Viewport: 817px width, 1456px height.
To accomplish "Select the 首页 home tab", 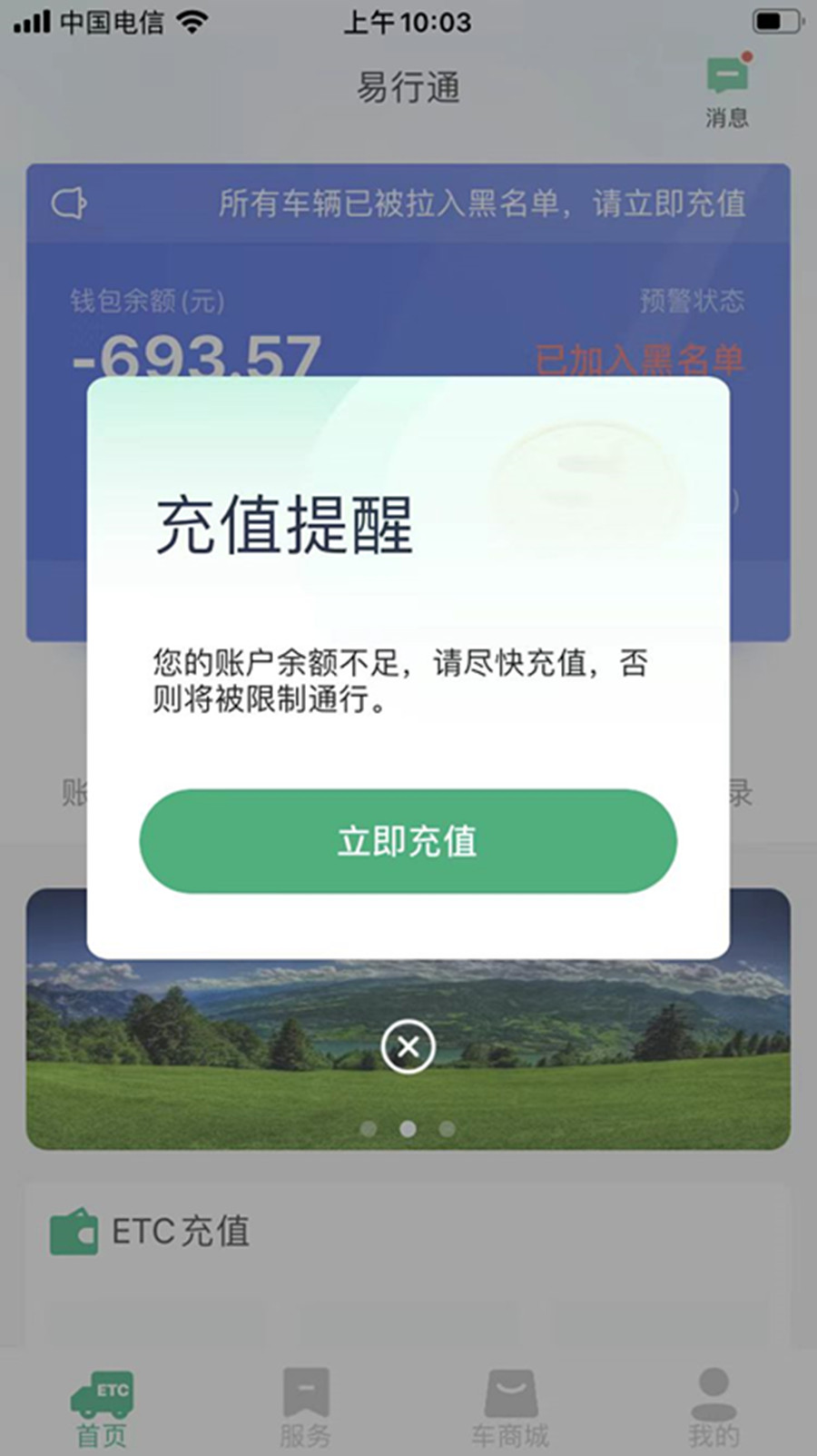I will [x=102, y=1407].
